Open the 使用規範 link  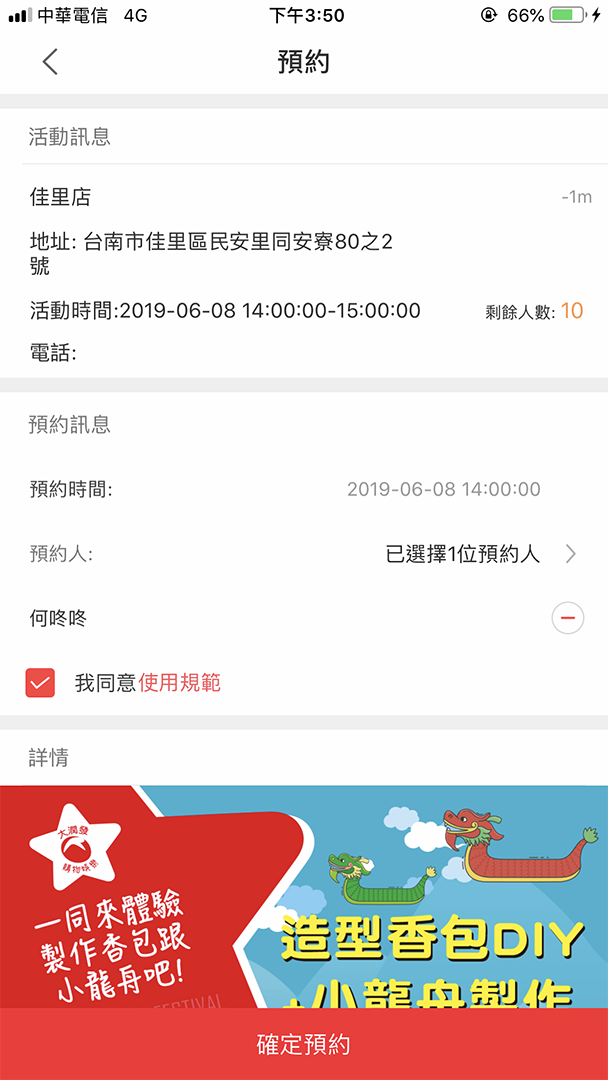(x=180, y=683)
